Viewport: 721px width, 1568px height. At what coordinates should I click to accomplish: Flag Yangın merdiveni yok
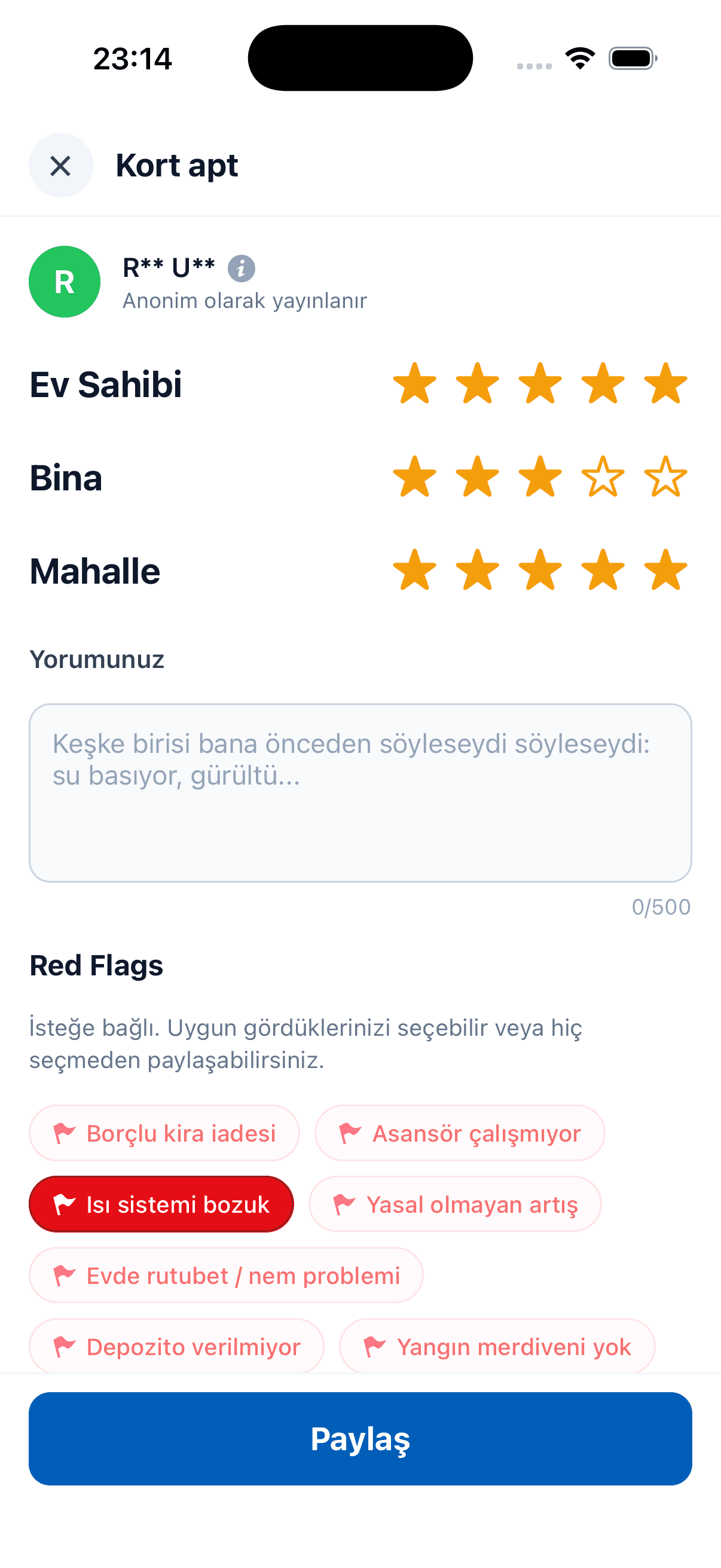(496, 1346)
